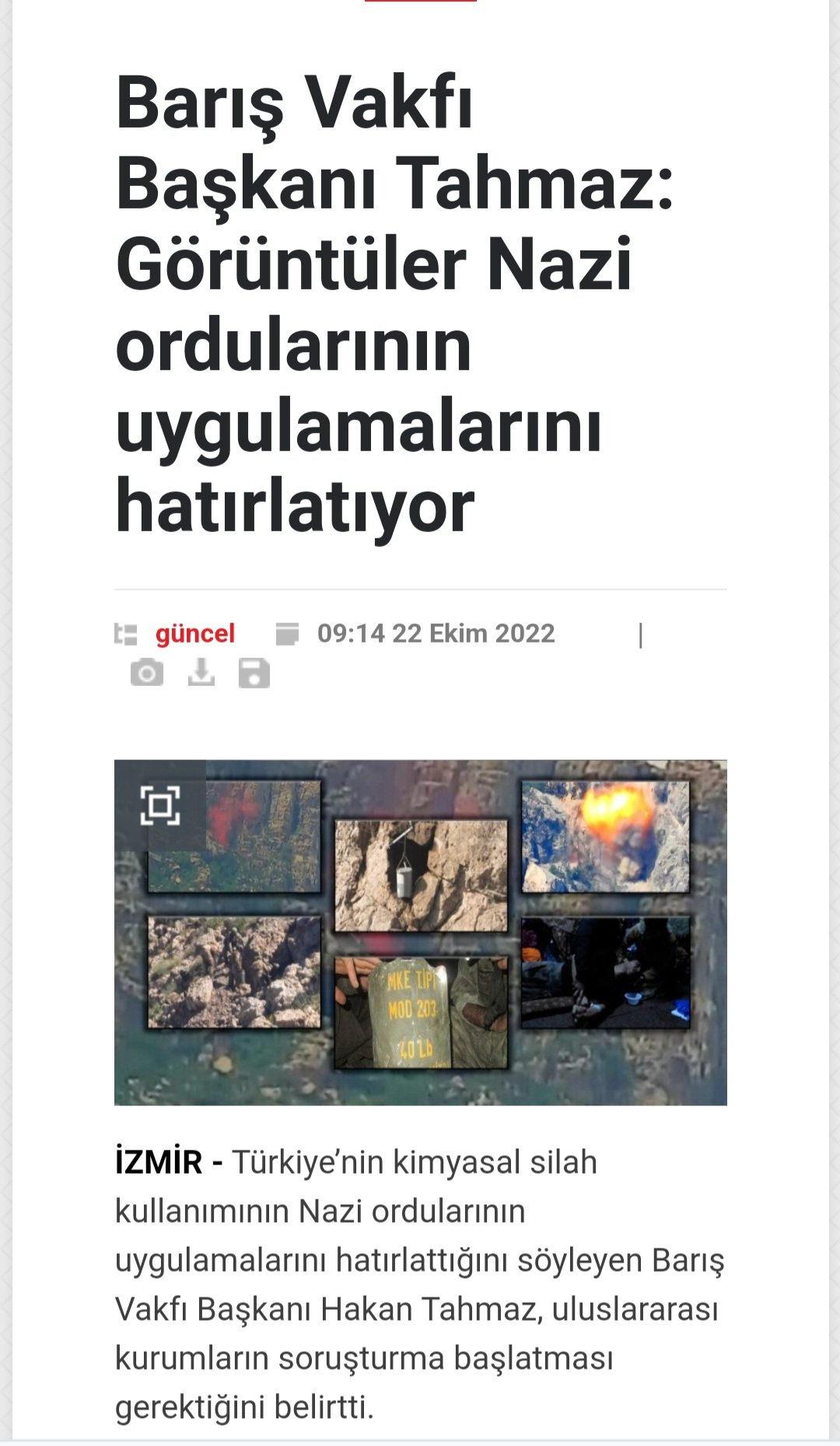The width and height of the screenshot is (840, 1446).
Task: Open the güncel category link
Action: click(194, 634)
